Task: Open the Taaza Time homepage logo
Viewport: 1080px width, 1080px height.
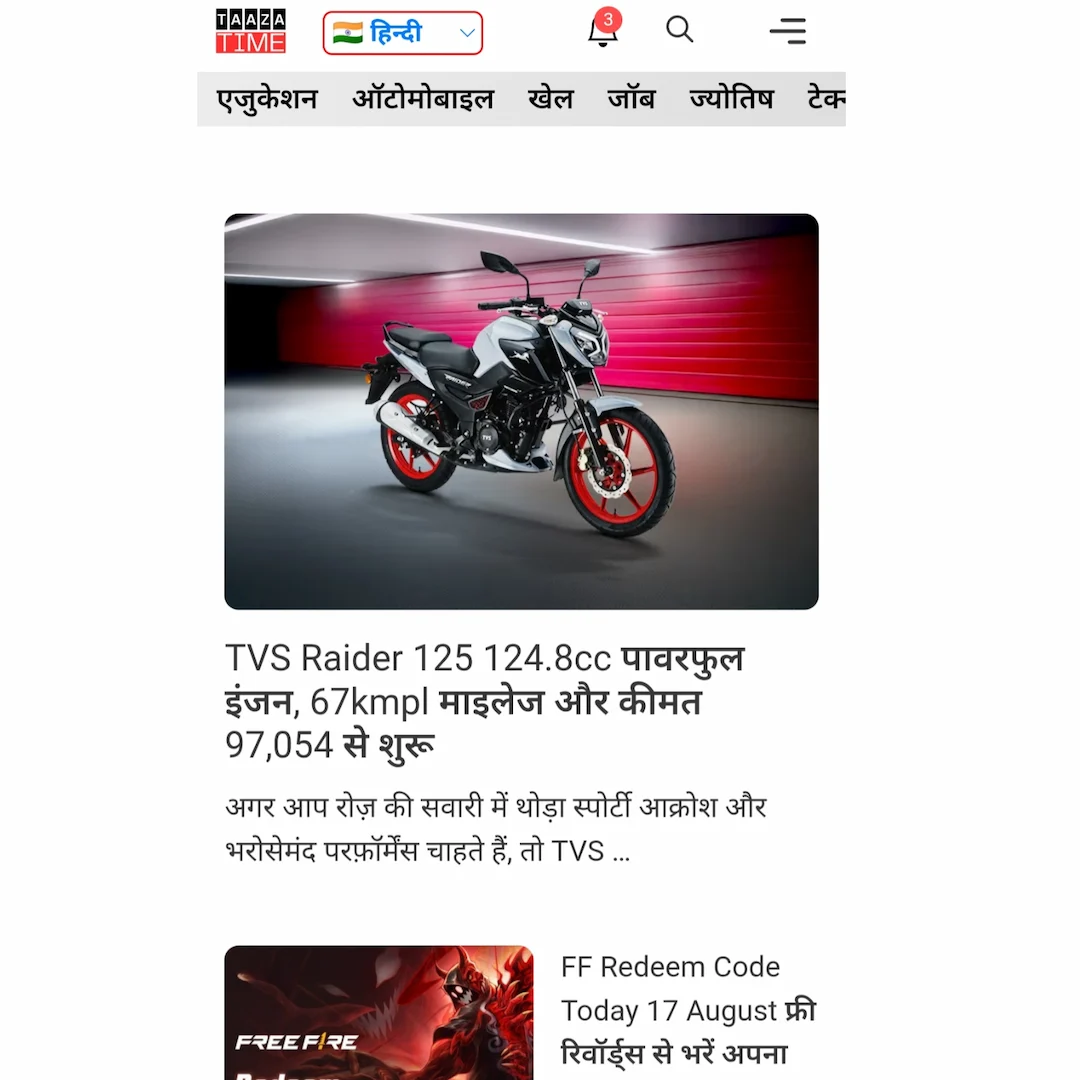Action: [251, 31]
